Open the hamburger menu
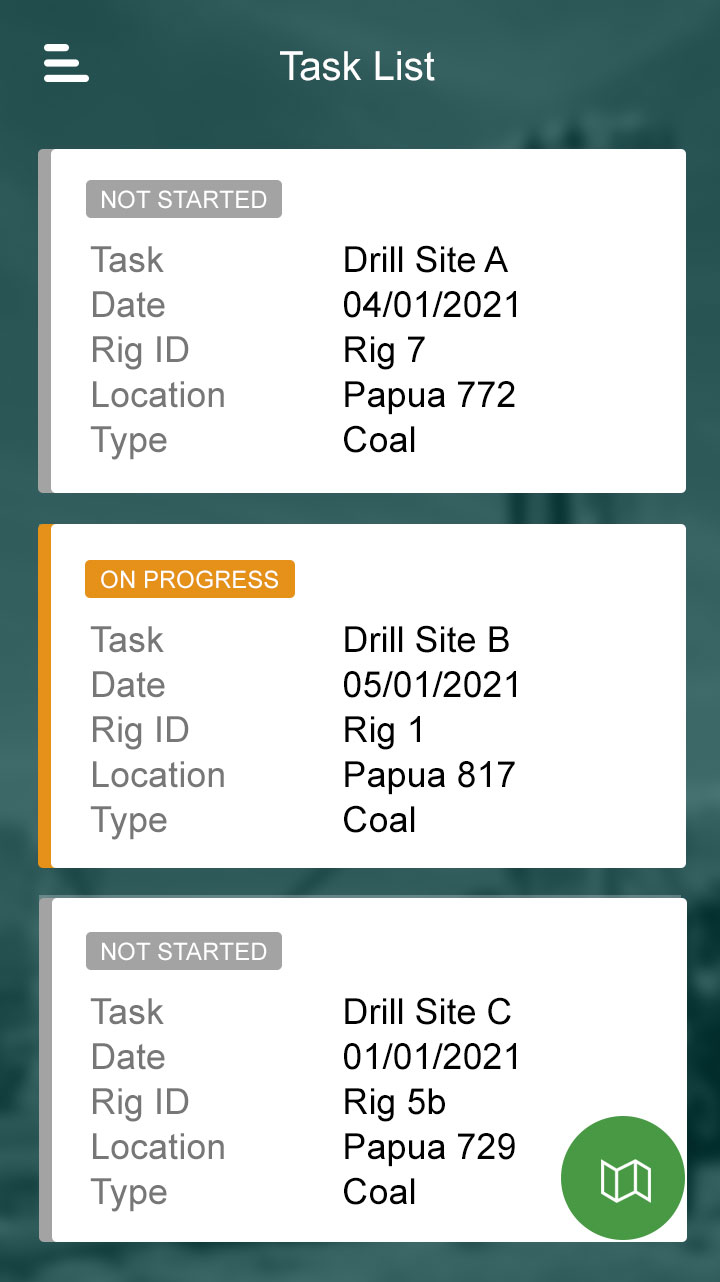The width and height of the screenshot is (720, 1282). 66,63
